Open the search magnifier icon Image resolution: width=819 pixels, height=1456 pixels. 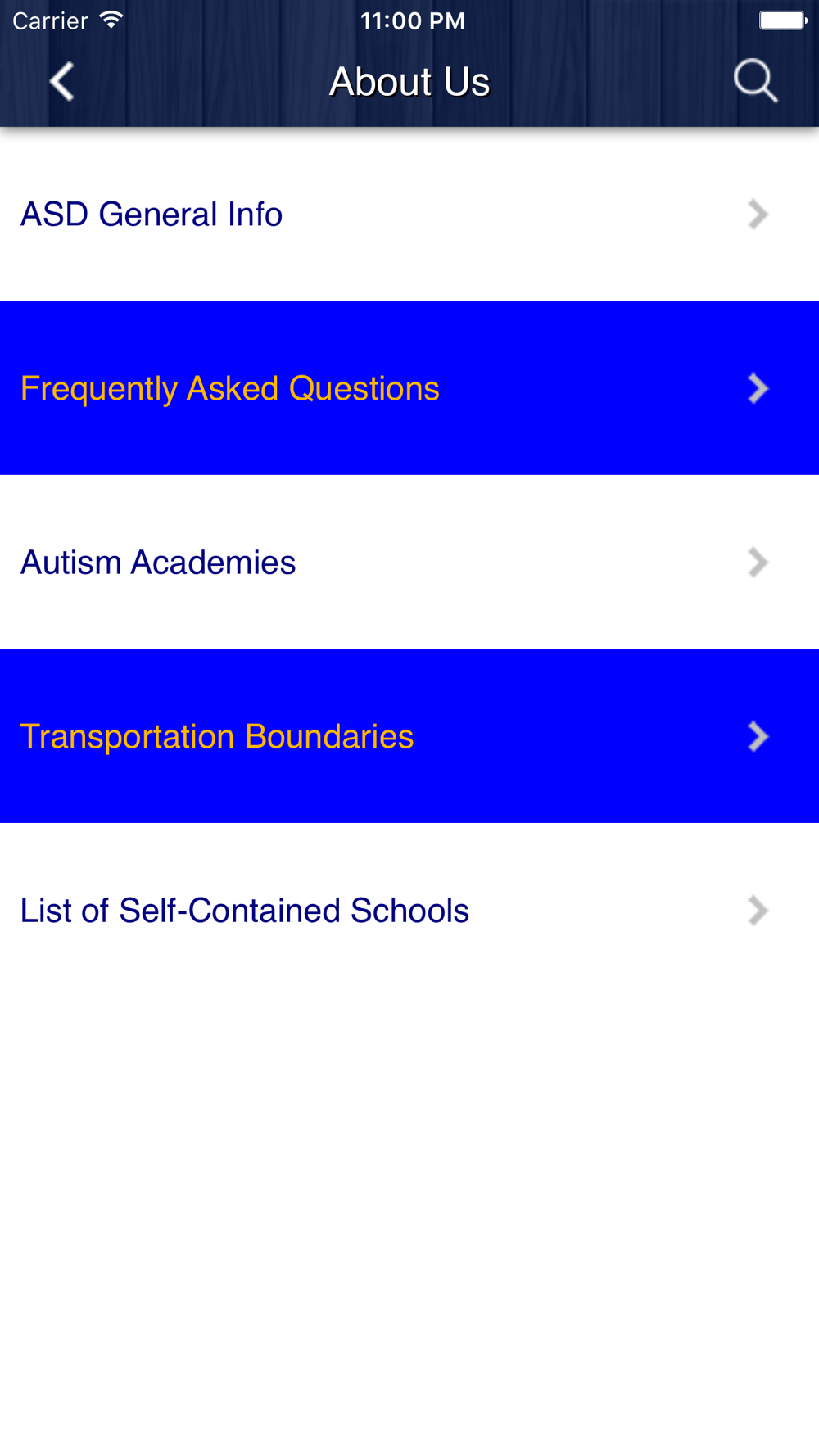[x=755, y=81]
